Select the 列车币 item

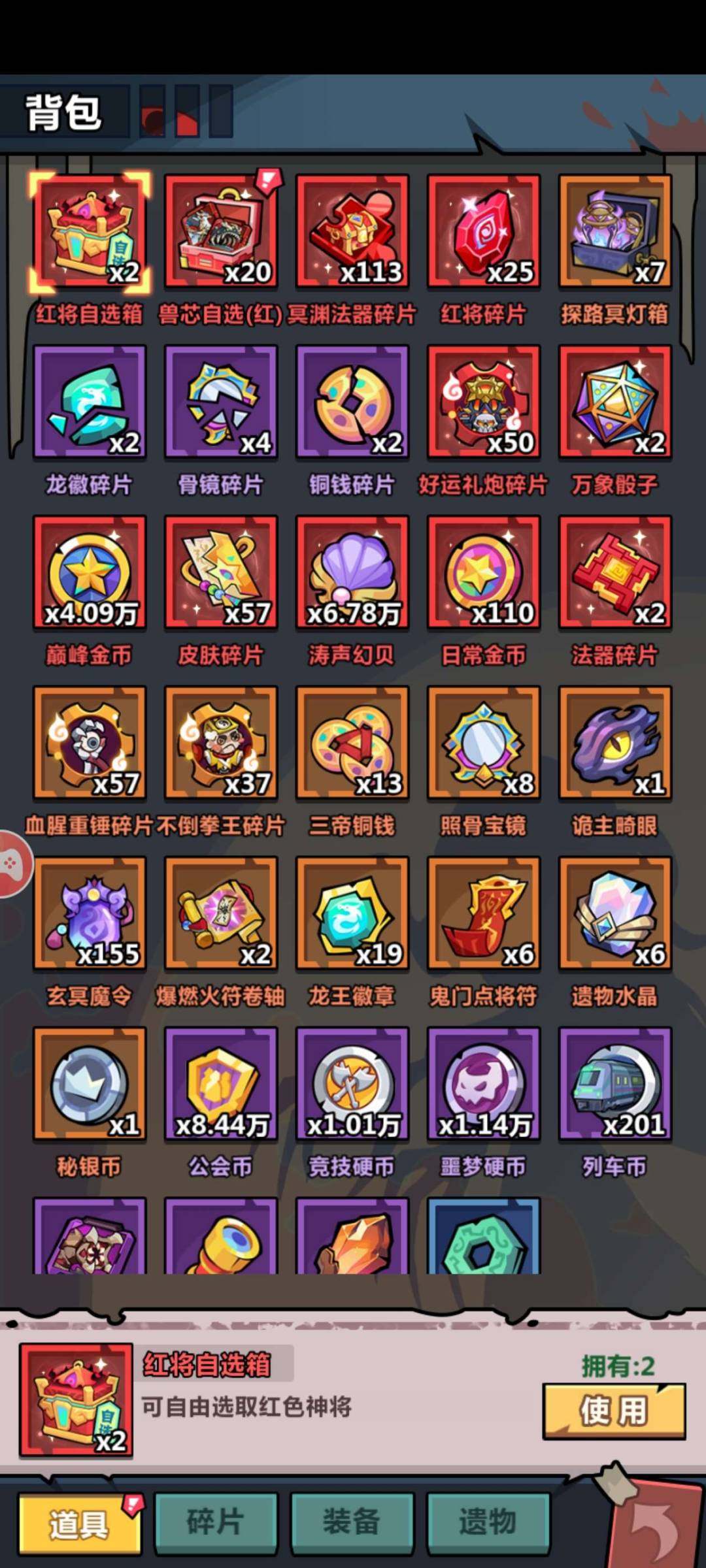click(615, 1084)
